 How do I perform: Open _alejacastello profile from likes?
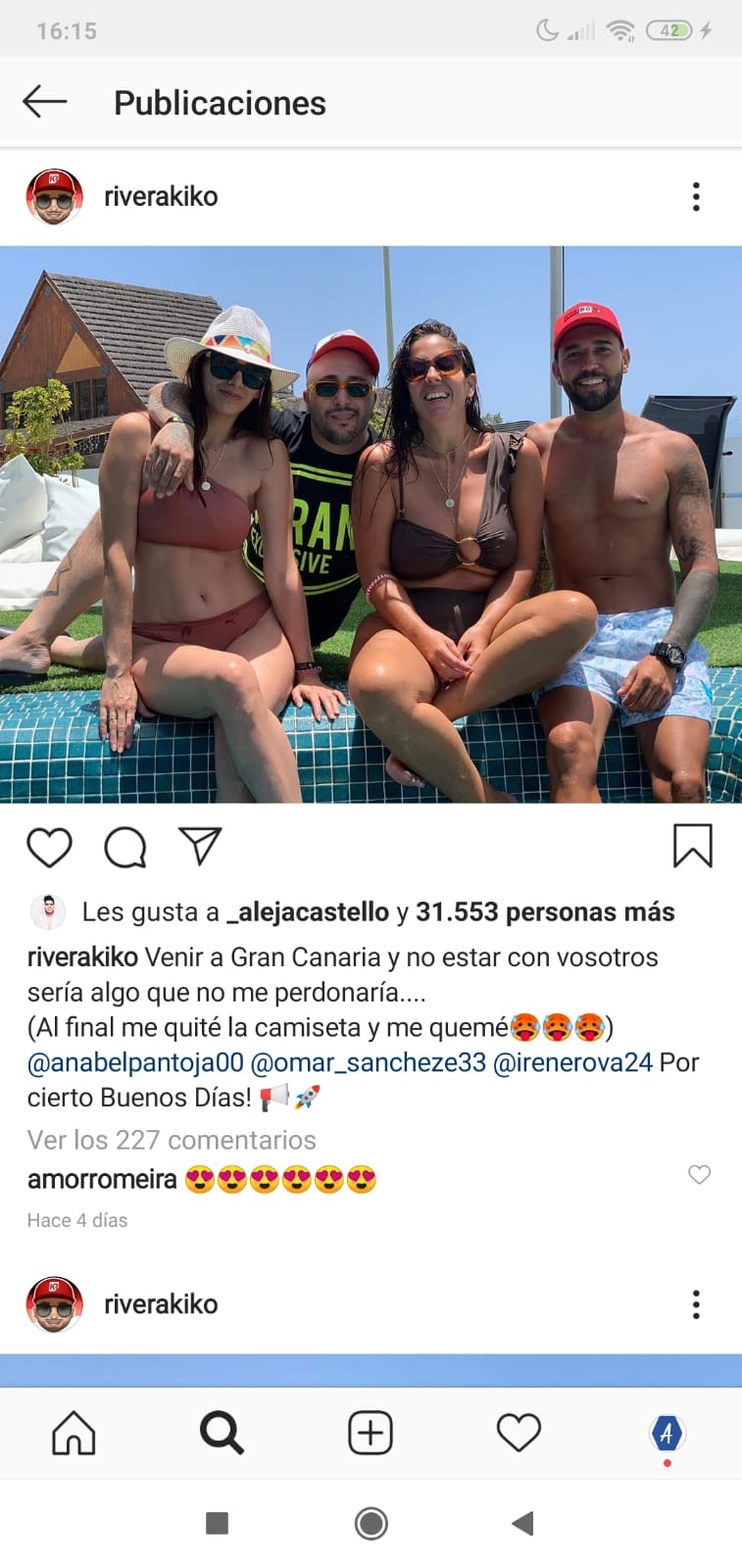[308, 912]
